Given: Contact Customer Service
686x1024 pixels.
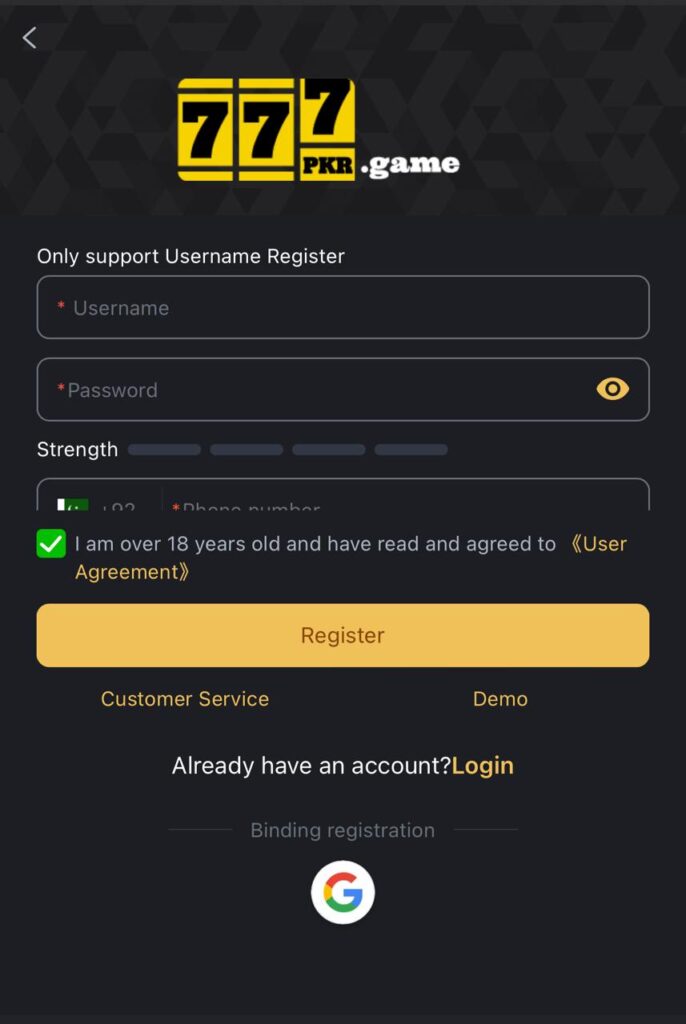Looking at the screenshot, I should [185, 699].
